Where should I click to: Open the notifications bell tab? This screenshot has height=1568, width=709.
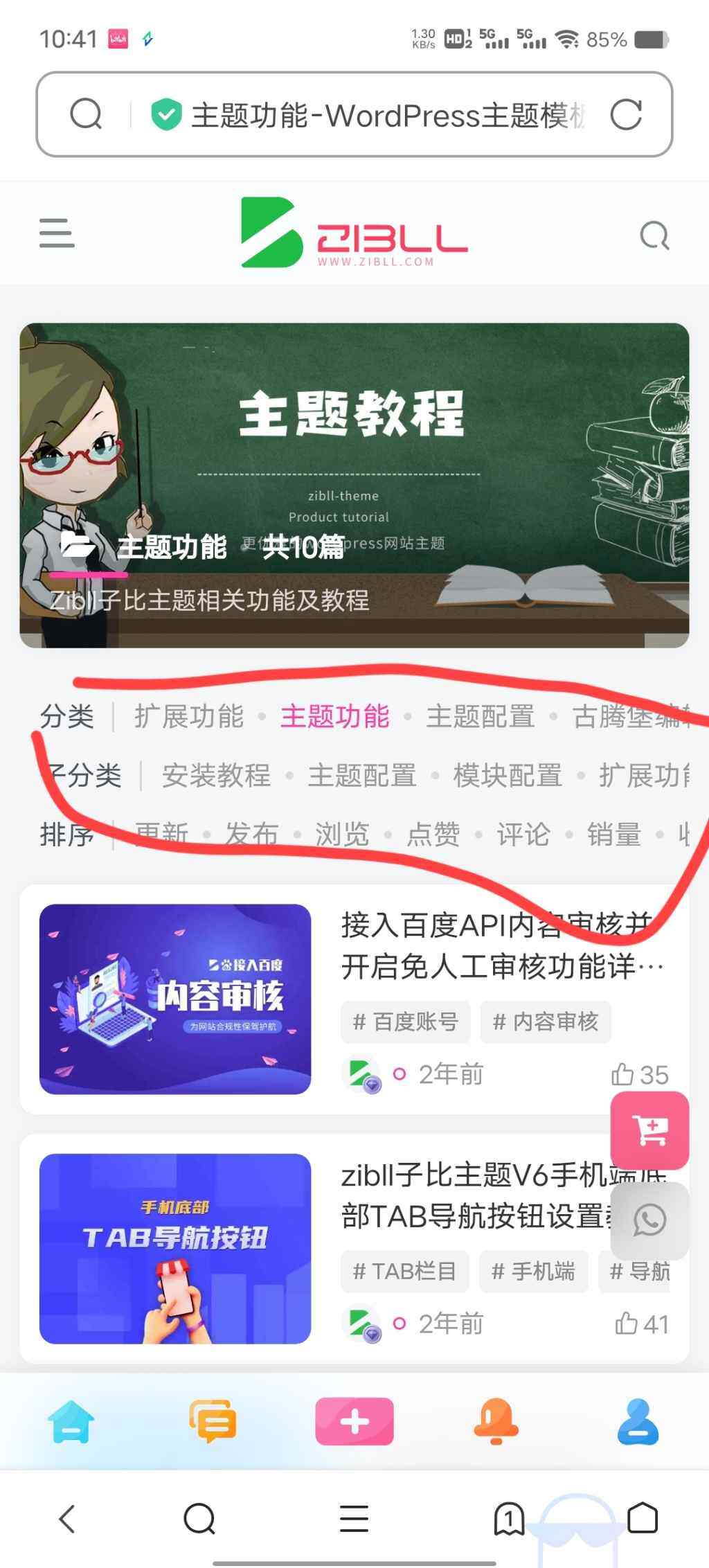496,1421
